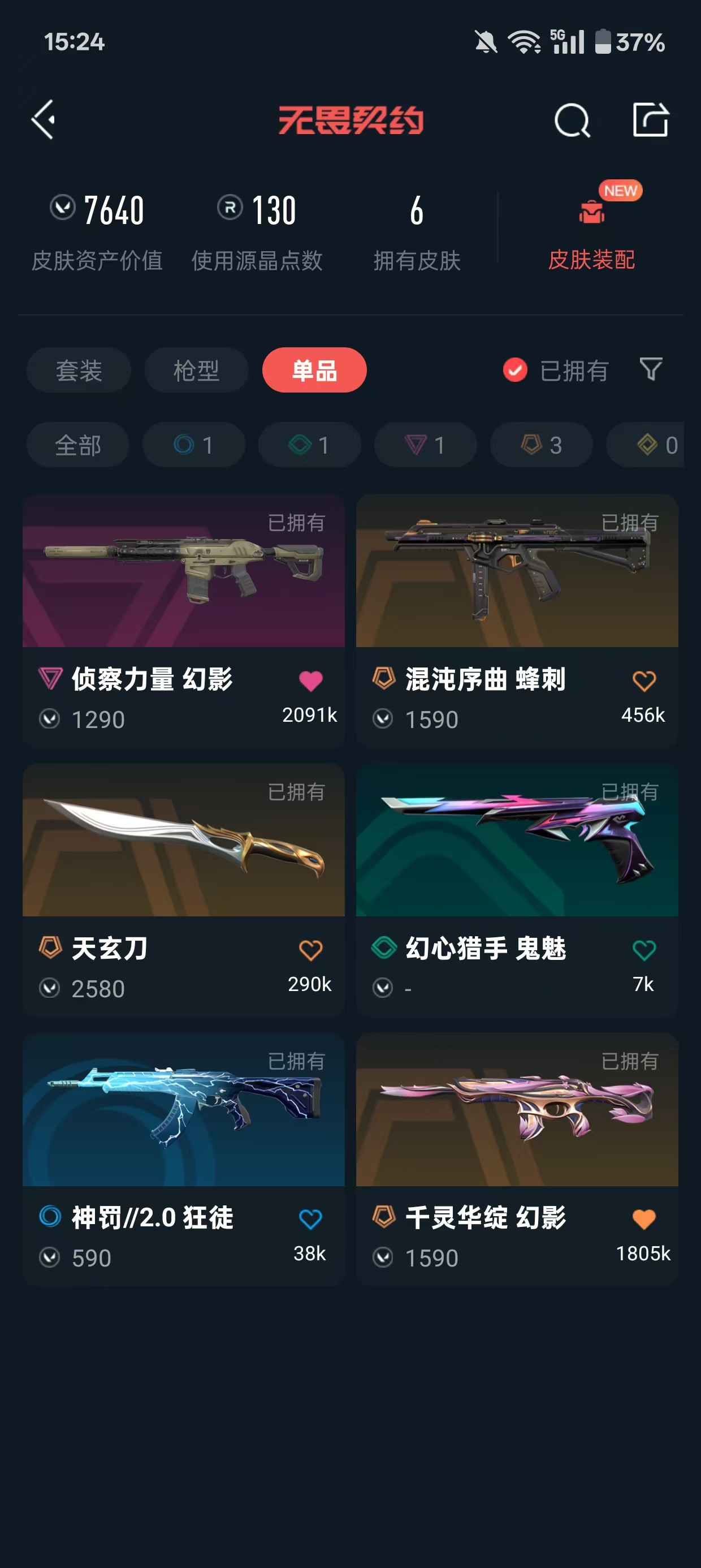This screenshot has height=1568, width=701.
Task: Like the 混沌序曲 蜂刺 skin
Action: 644,680
